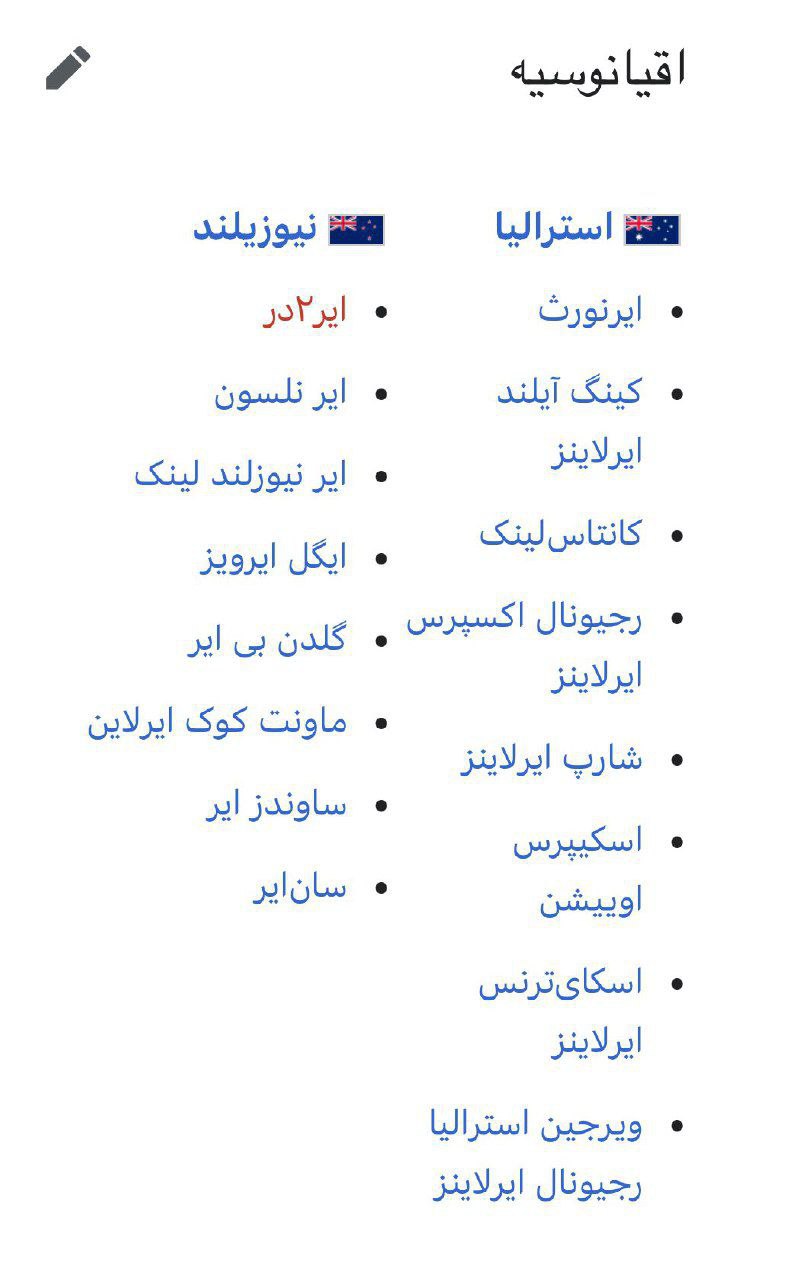Open the ویرجین استرالیا رجیونال ایرلاینز link
The height and width of the screenshot is (1280, 802).
click(536, 1125)
